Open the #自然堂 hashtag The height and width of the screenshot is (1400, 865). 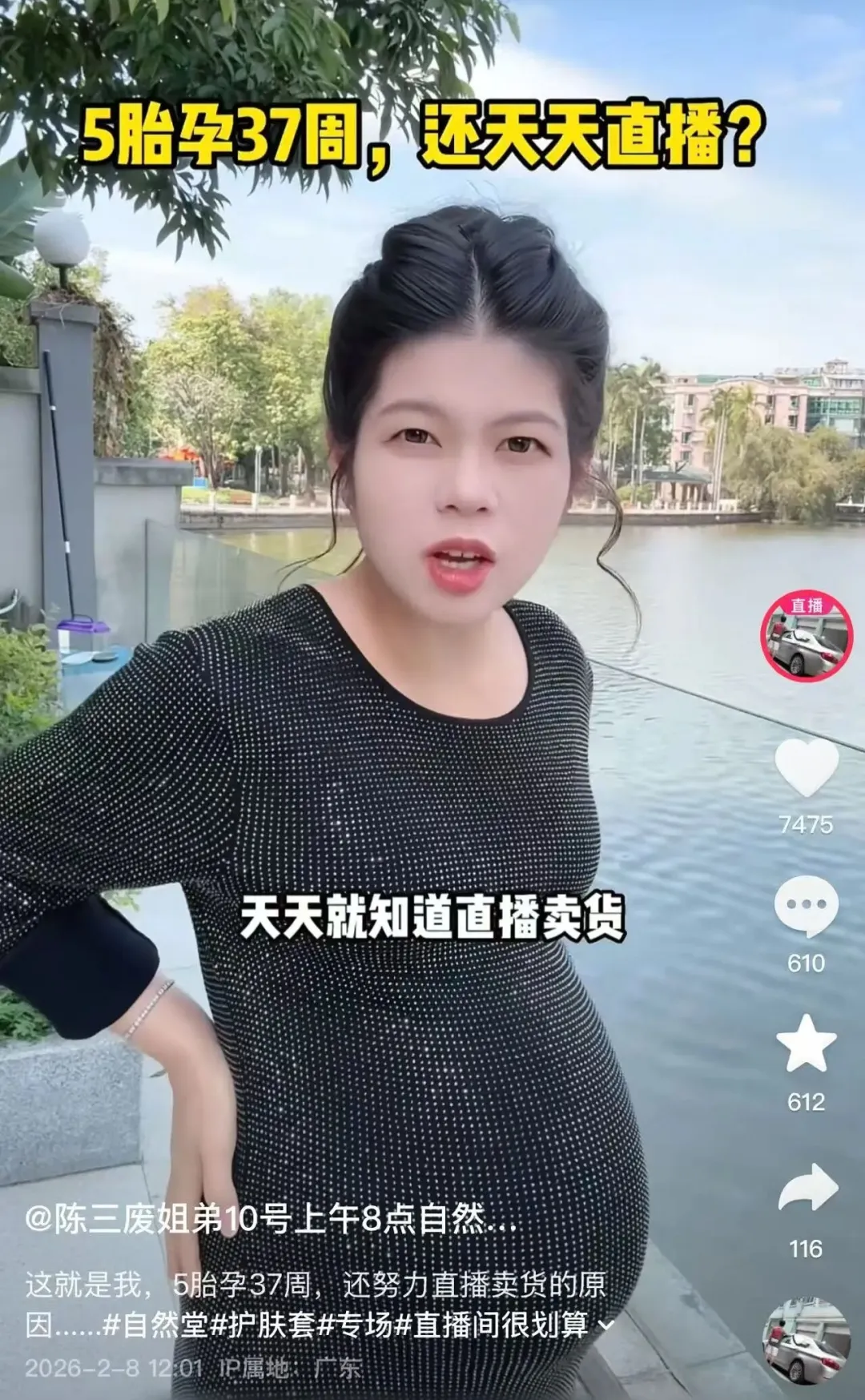155,1325
